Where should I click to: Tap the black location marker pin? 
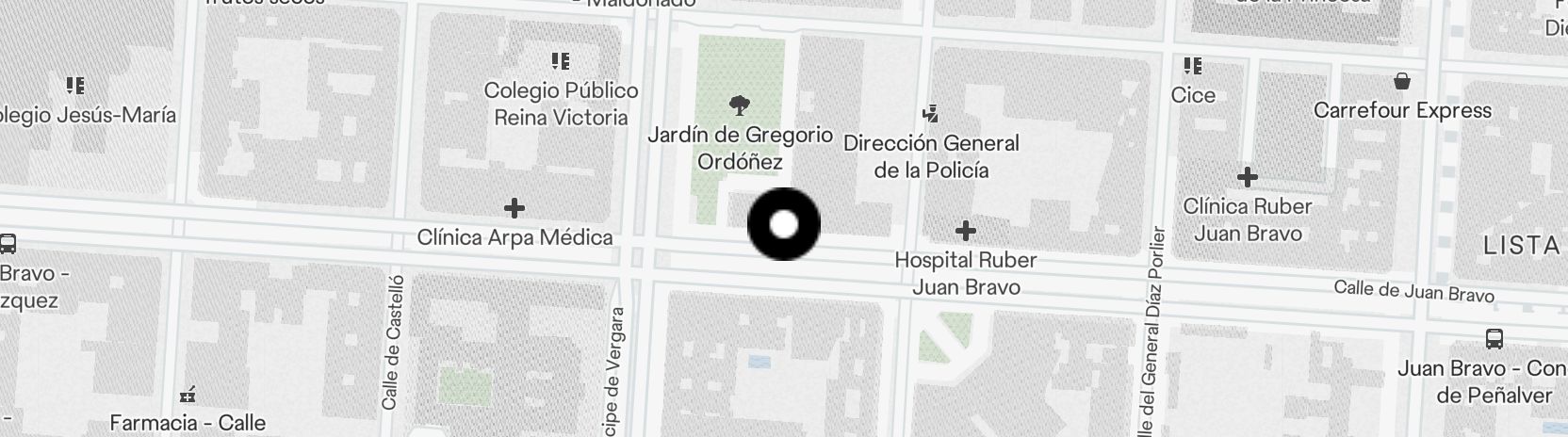pos(783,225)
